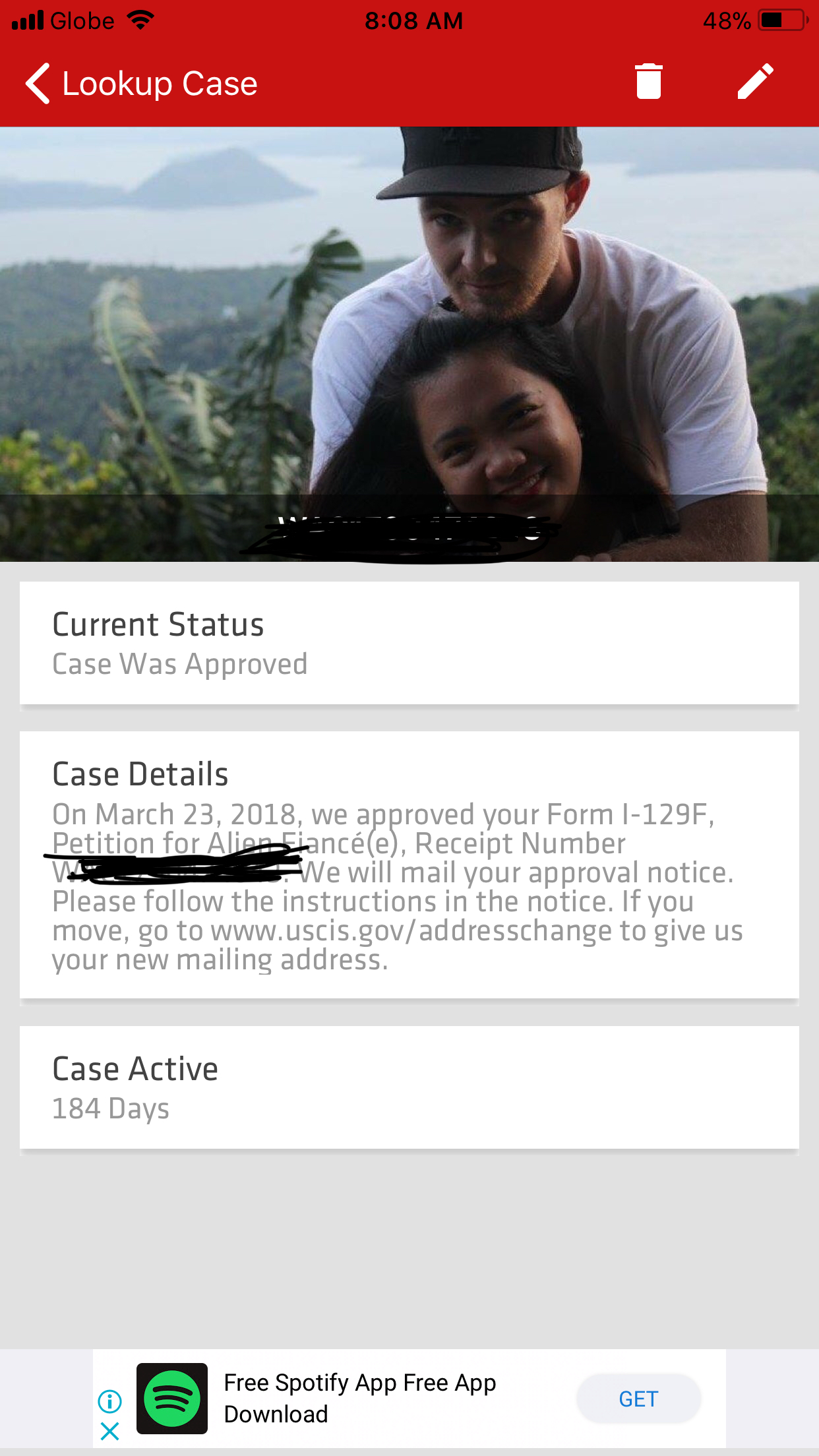Delete this case with the trash icon

(x=648, y=82)
